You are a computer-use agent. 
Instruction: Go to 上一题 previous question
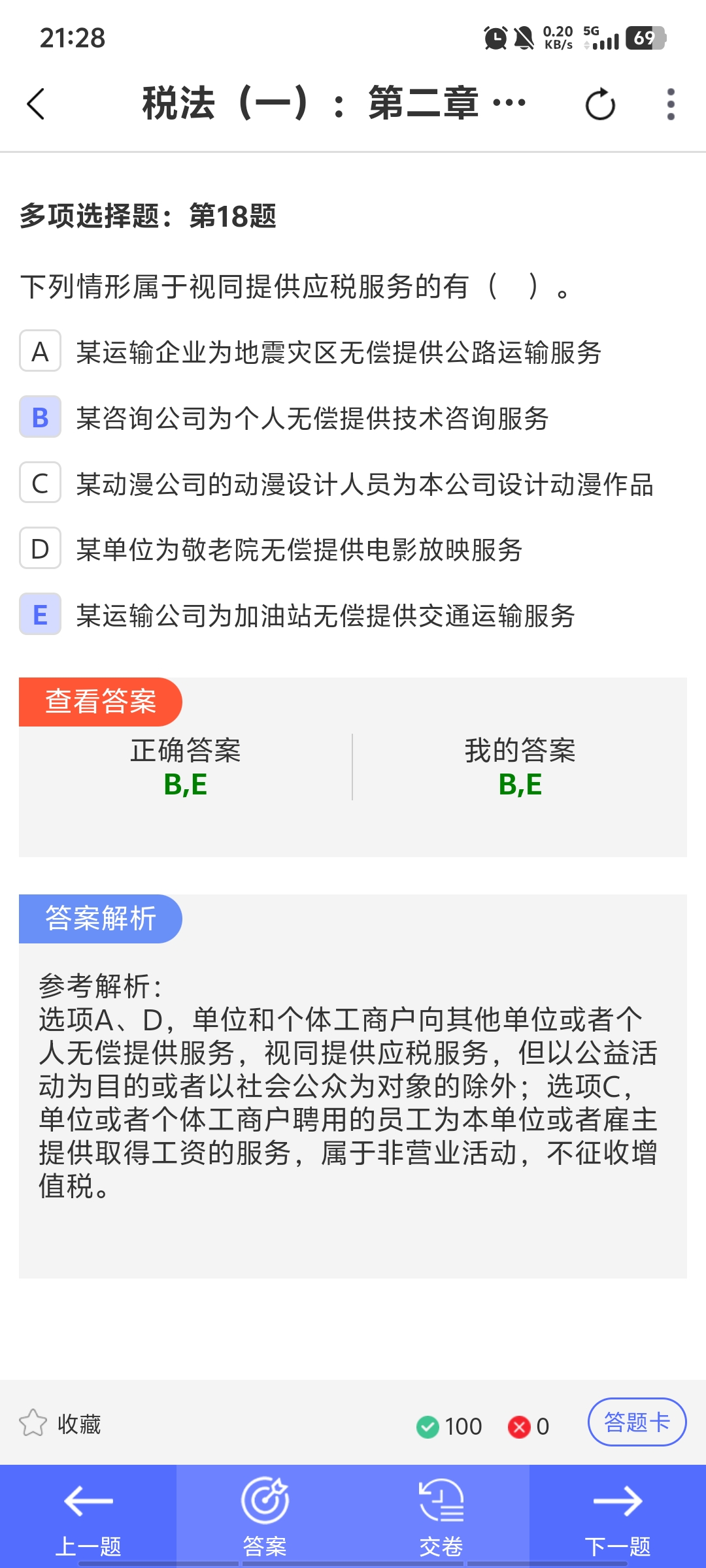[88, 1517]
